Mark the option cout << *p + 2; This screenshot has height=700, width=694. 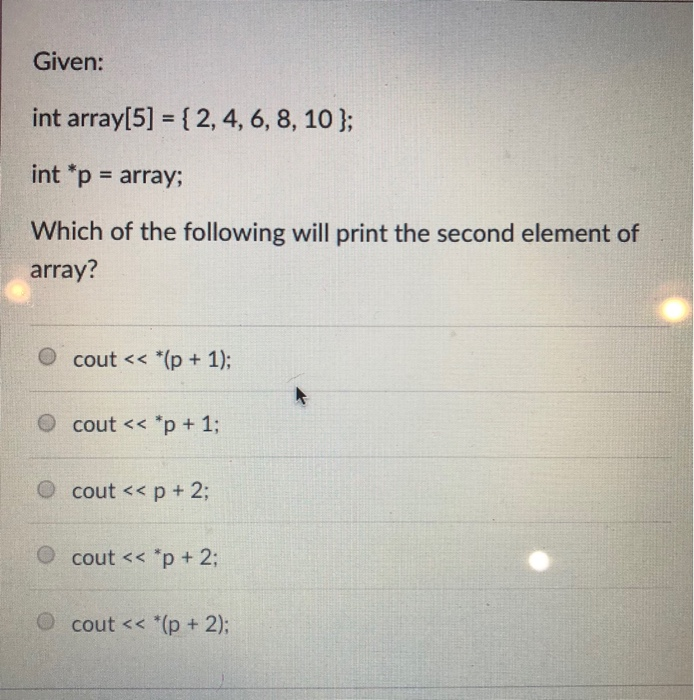pos(45,557)
